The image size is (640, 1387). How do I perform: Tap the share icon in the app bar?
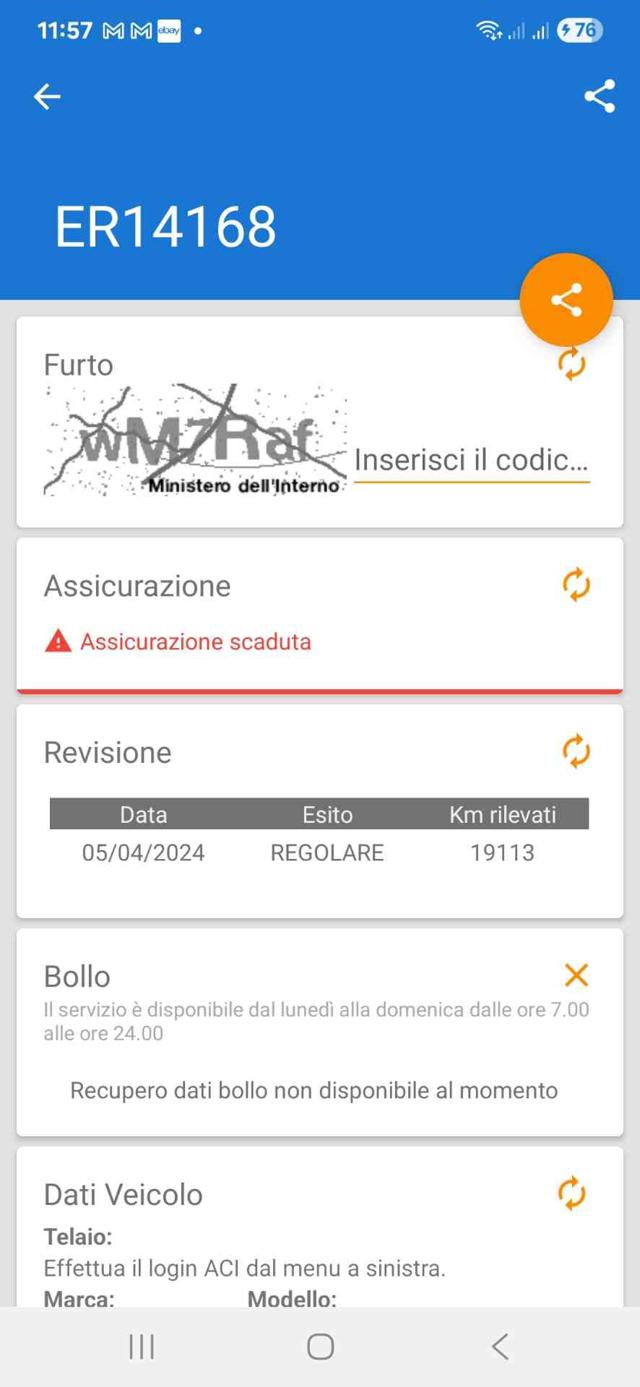click(599, 96)
